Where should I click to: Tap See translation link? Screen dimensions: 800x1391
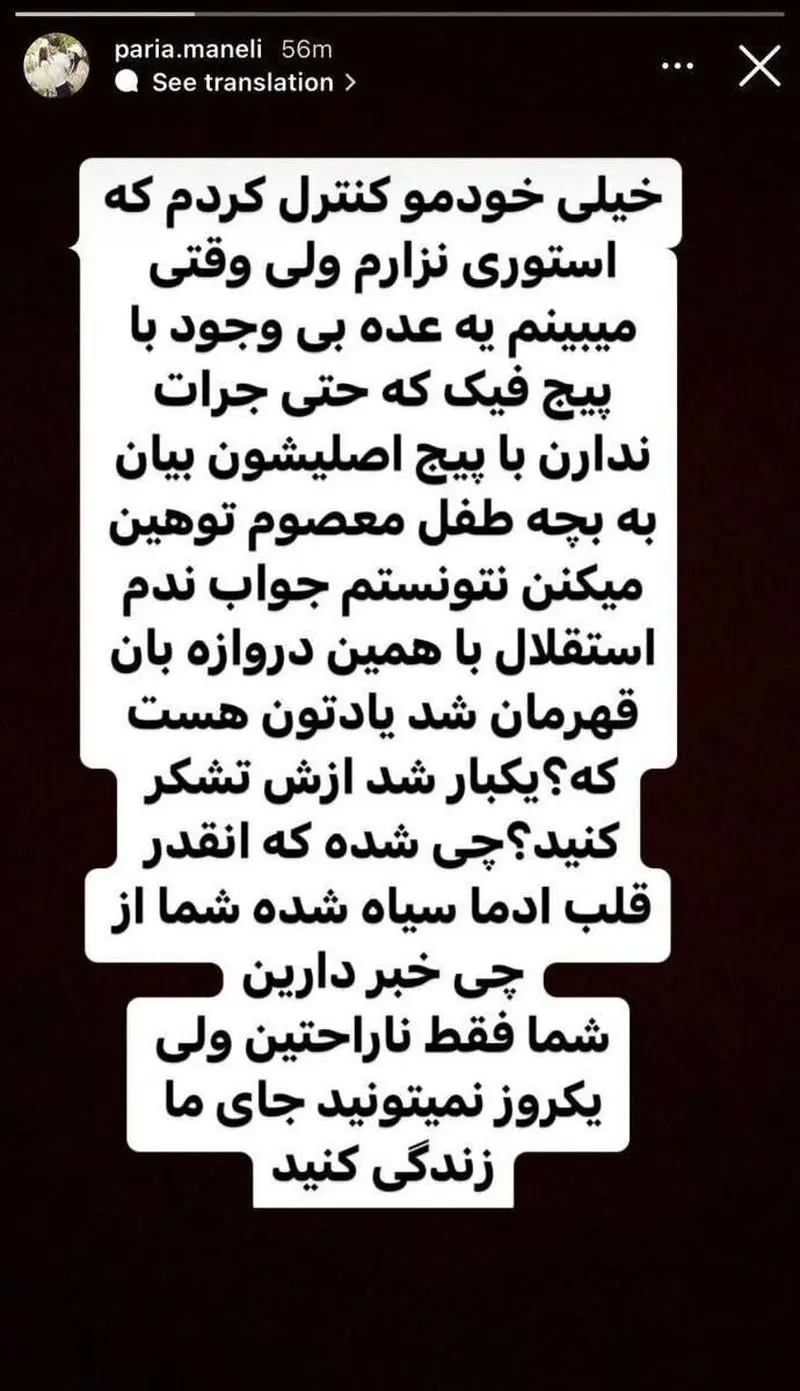[x=242, y=83]
